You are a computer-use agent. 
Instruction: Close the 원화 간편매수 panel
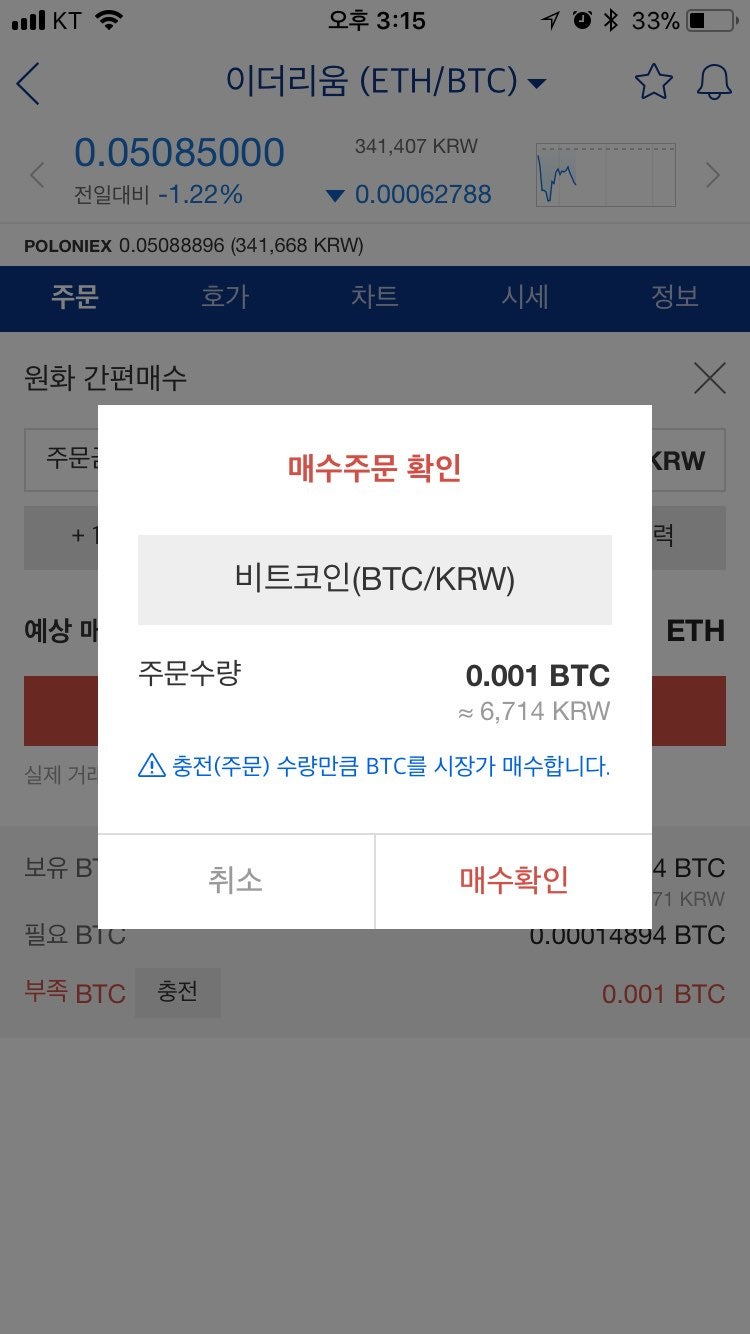[710, 378]
